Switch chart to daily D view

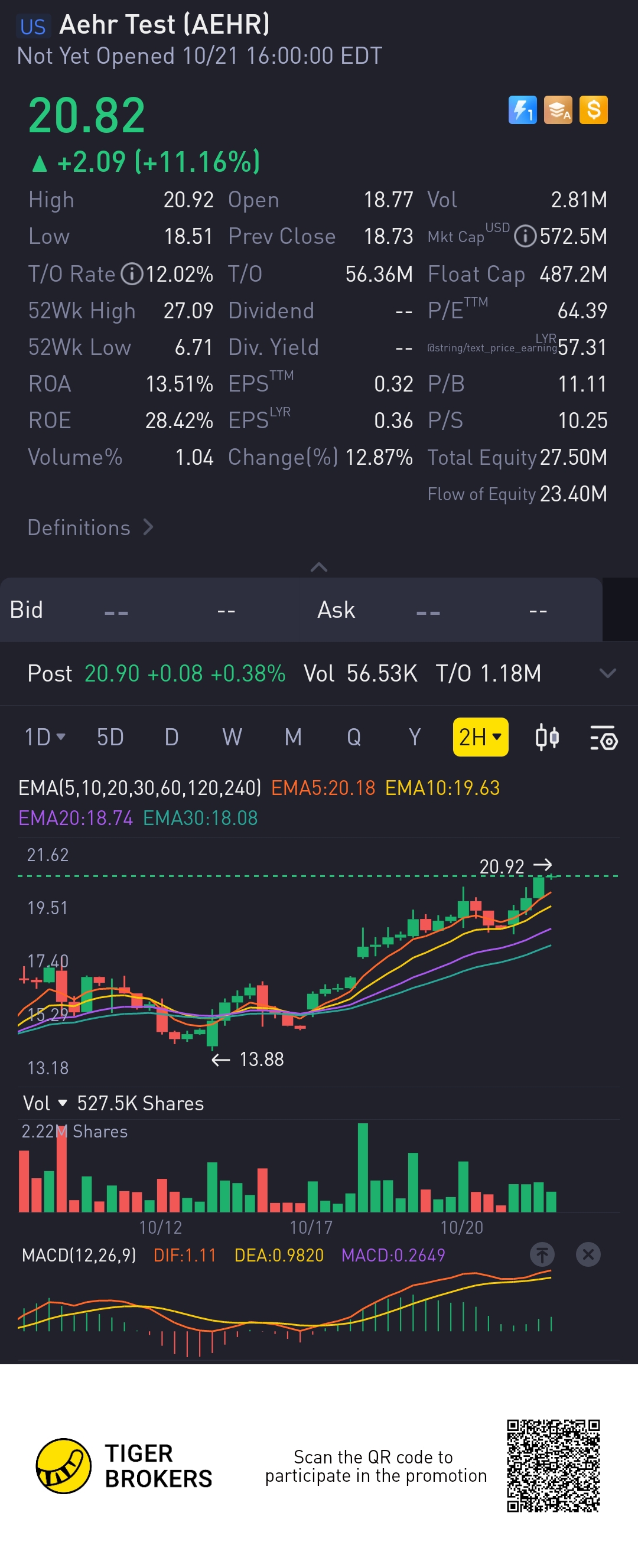(172, 737)
